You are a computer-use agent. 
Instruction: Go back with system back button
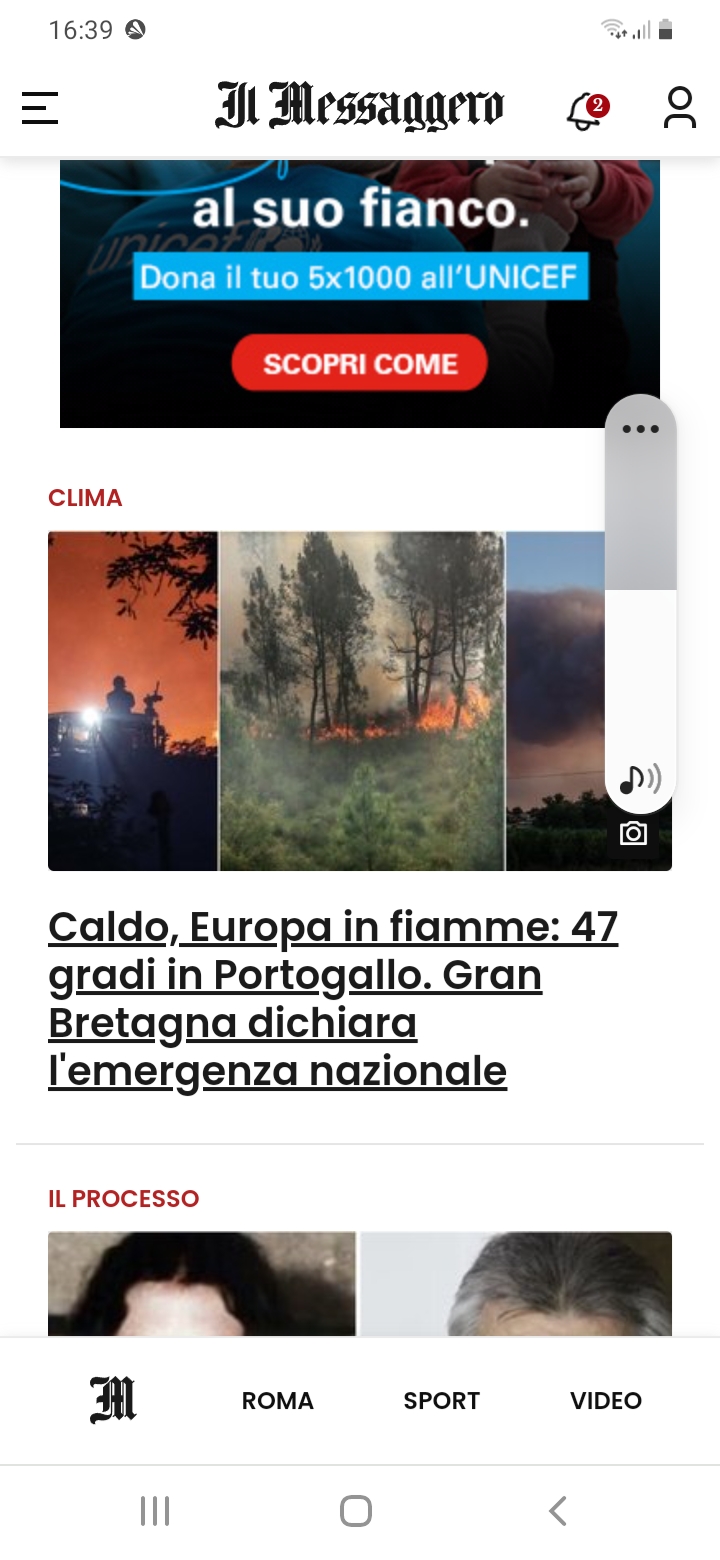pos(558,1510)
